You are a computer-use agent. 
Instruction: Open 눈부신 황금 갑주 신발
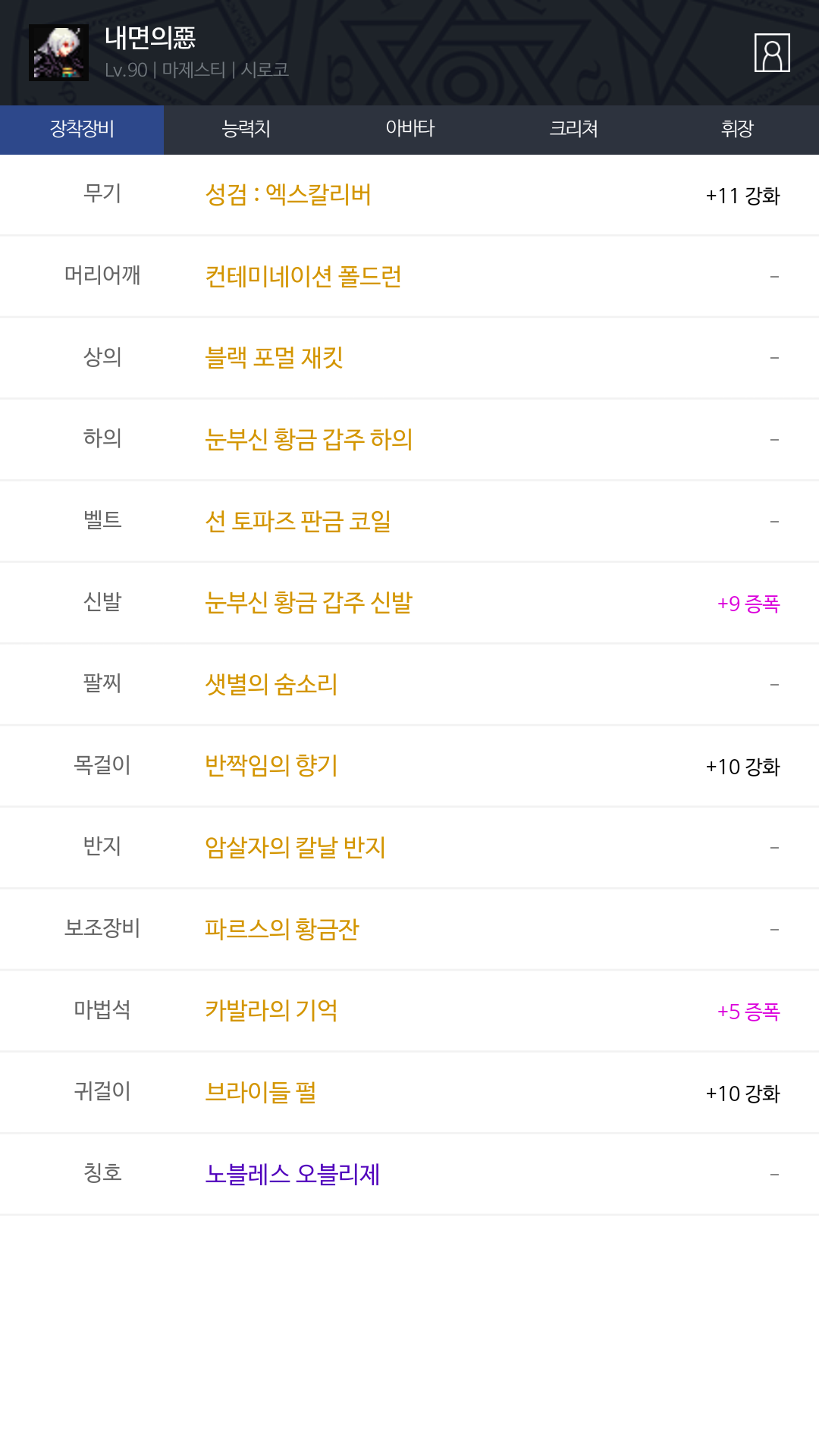point(309,603)
